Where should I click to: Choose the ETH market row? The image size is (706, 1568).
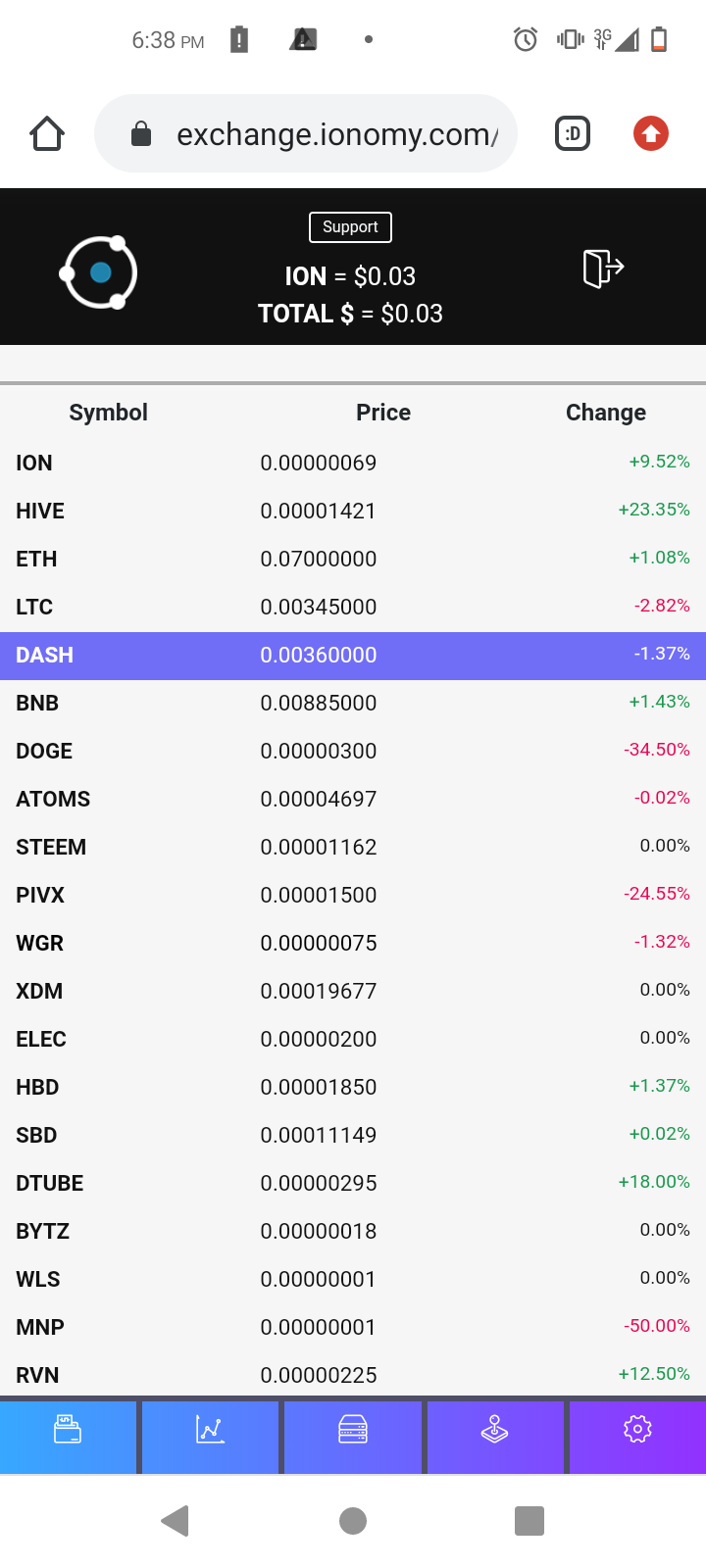click(353, 559)
